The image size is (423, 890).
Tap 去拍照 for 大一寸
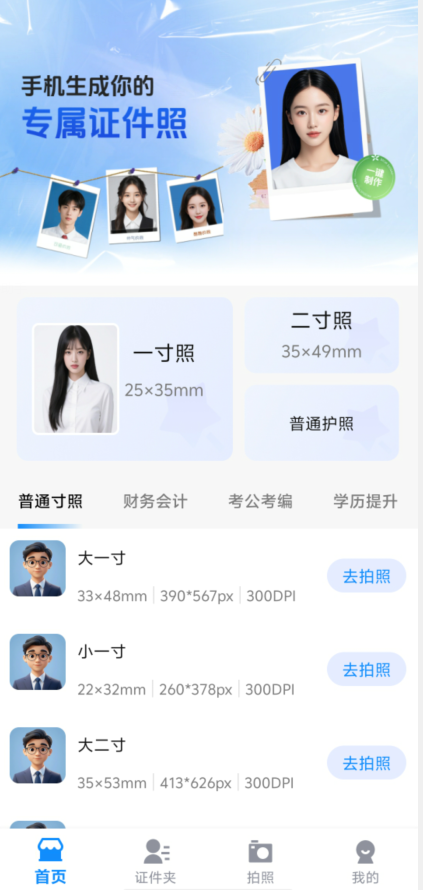[366, 576]
